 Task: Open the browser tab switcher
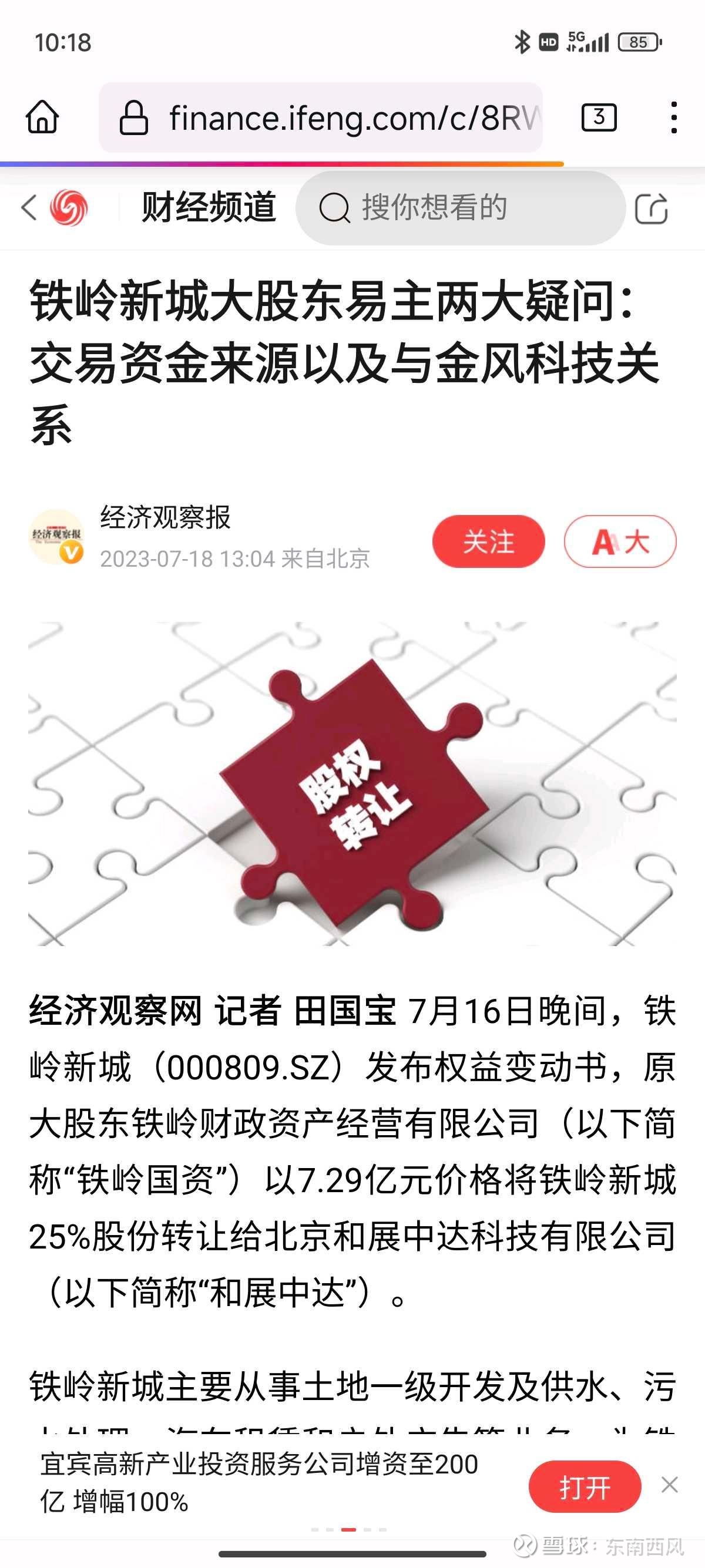[x=599, y=117]
